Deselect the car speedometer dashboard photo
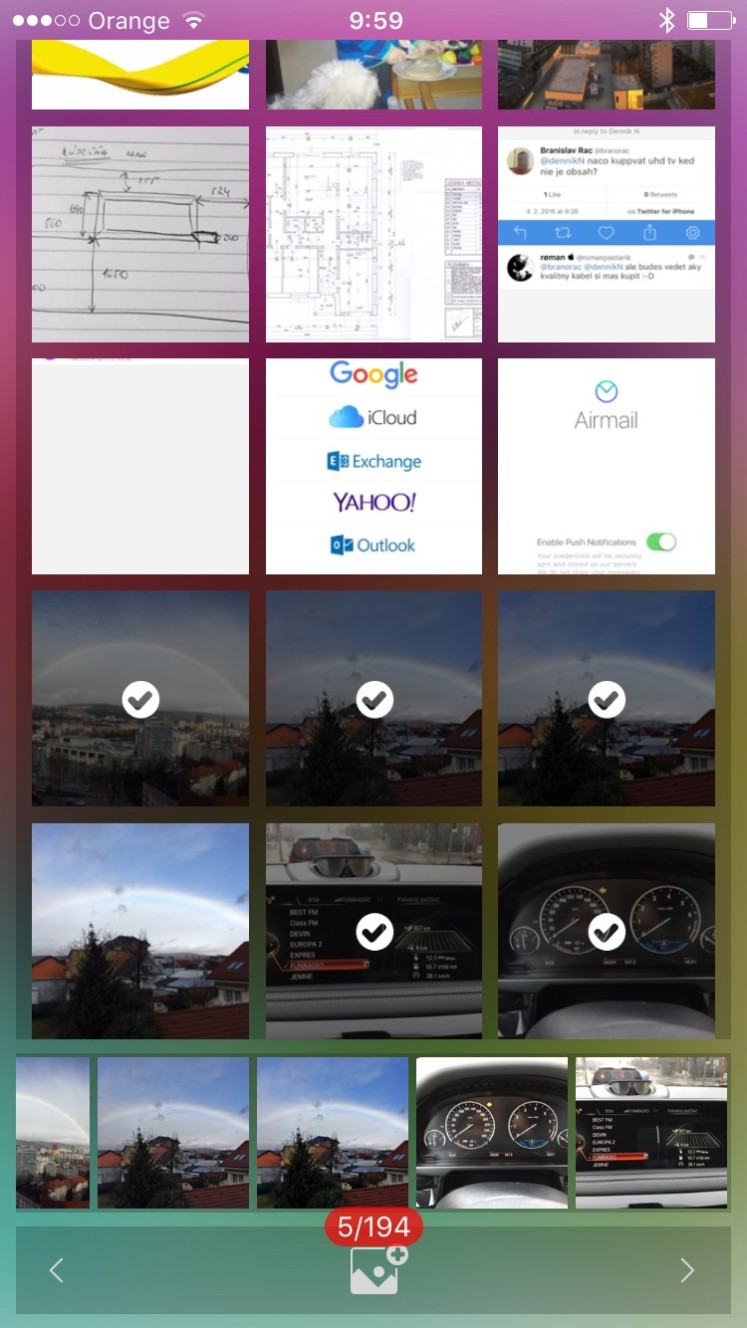 pos(606,931)
